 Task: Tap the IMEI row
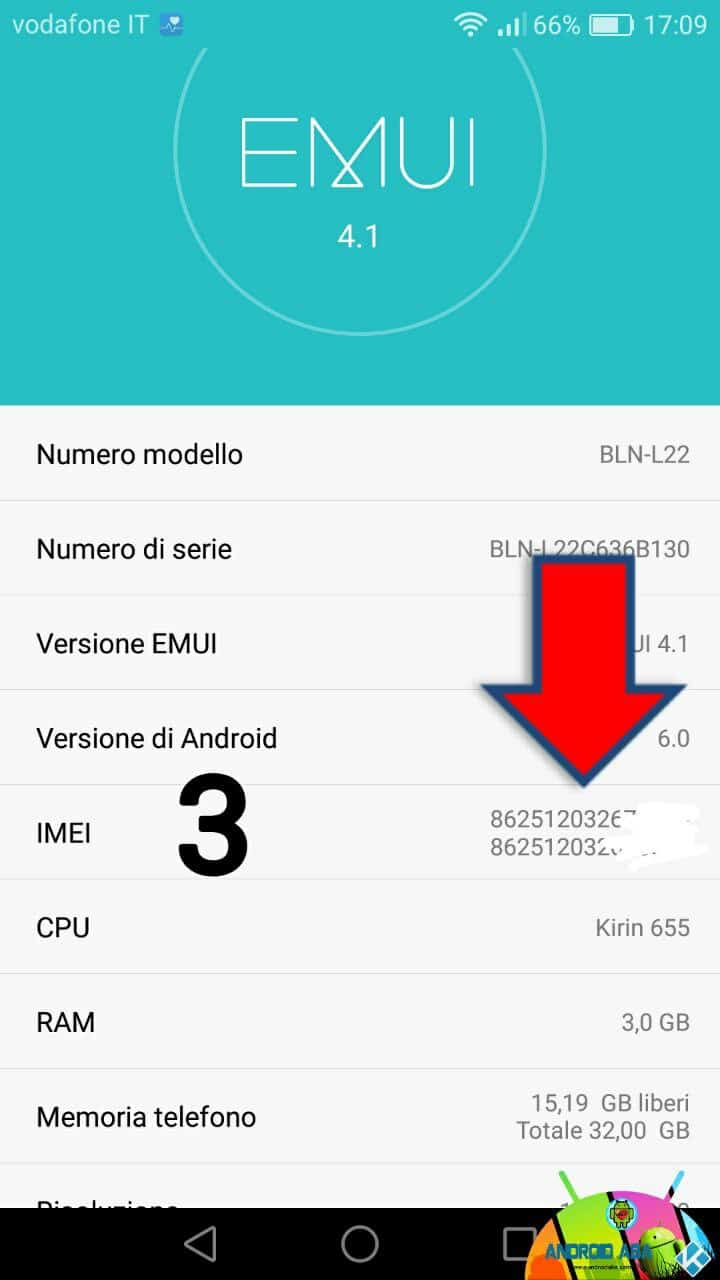coord(360,832)
